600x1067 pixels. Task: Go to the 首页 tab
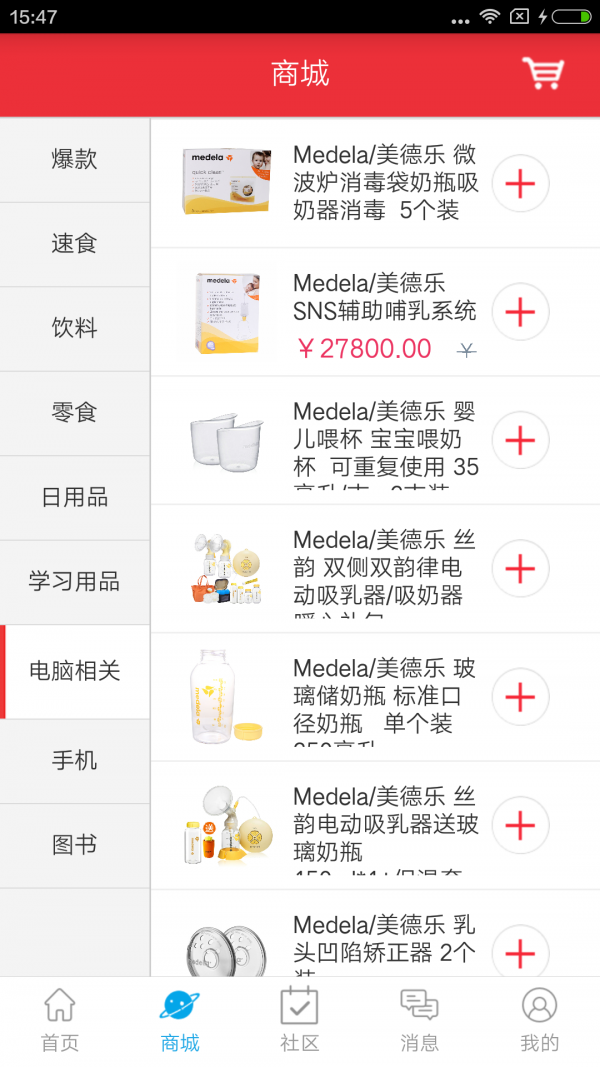(x=60, y=1020)
